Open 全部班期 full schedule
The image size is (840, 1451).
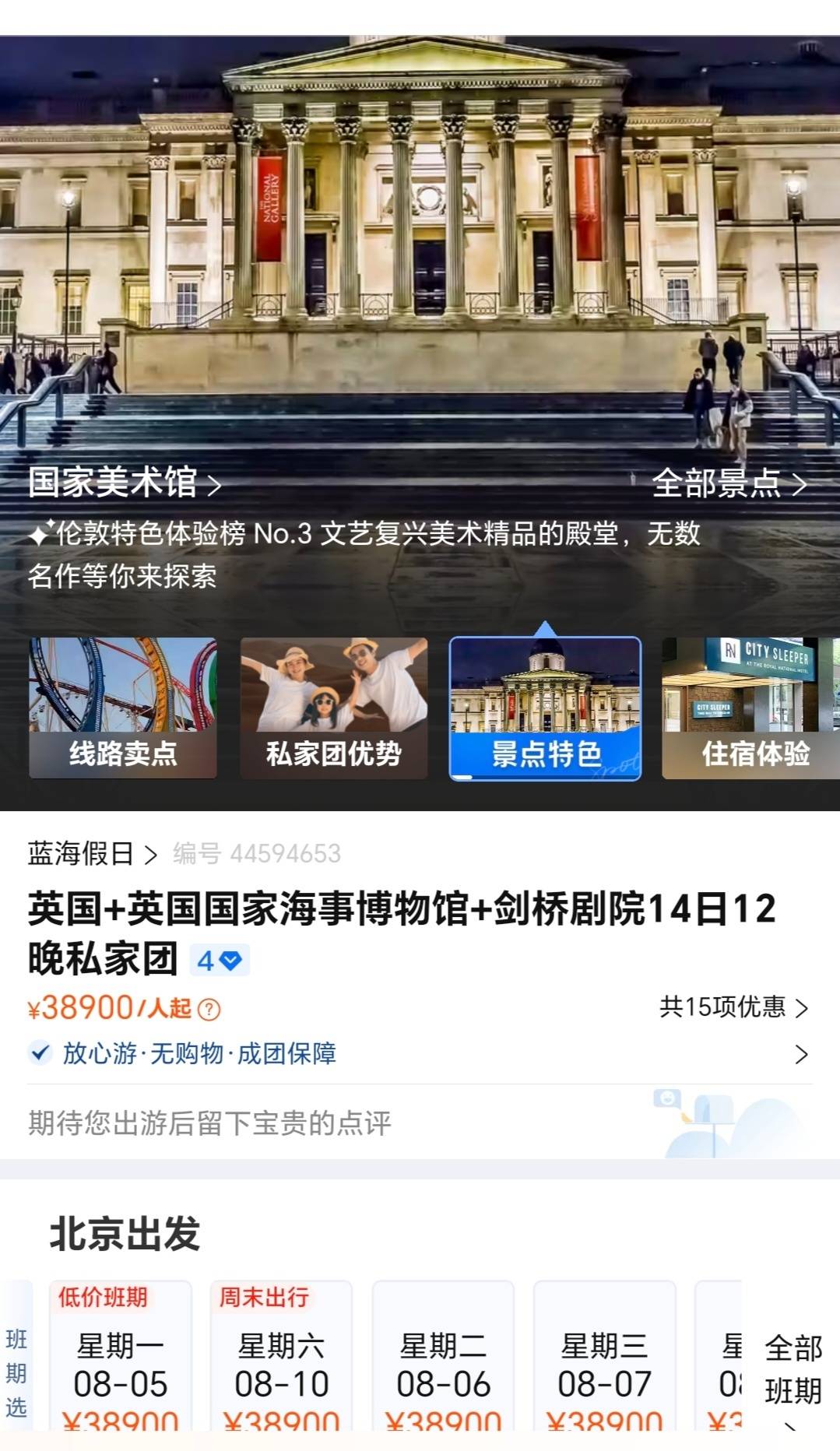(793, 1370)
